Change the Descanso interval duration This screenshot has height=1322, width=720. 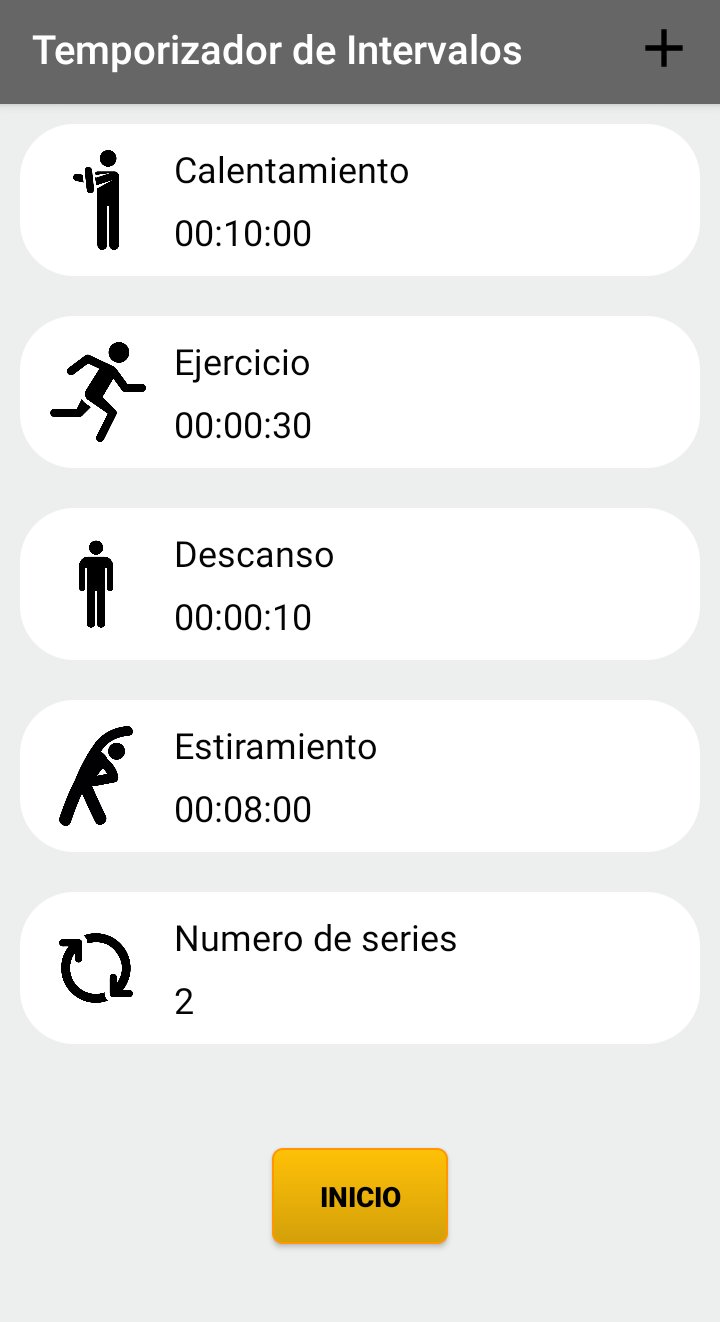360,584
